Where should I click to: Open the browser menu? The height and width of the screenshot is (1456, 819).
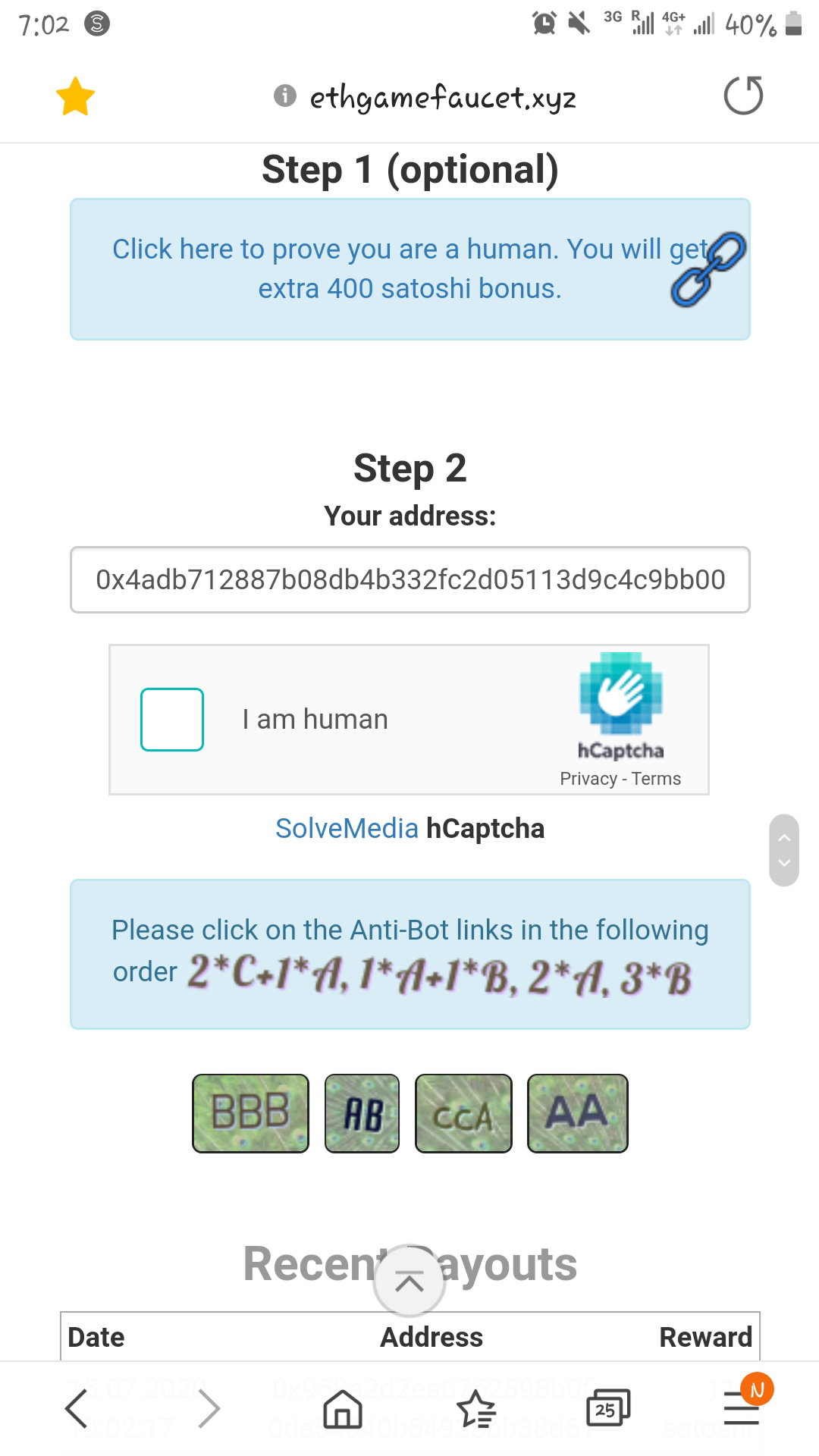point(742,1407)
